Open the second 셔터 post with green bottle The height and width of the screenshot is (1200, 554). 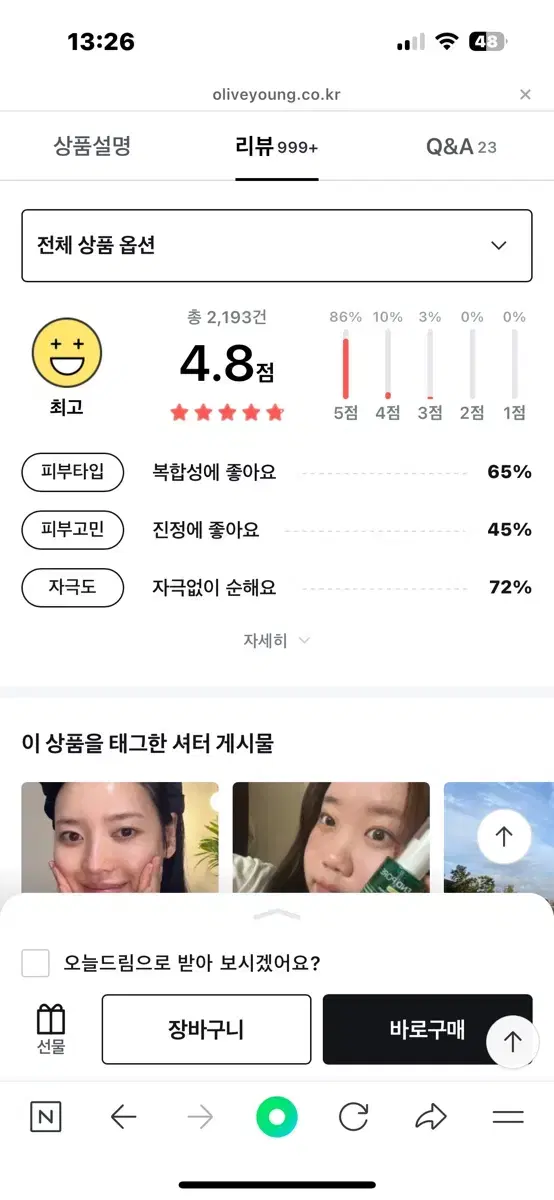331,838
